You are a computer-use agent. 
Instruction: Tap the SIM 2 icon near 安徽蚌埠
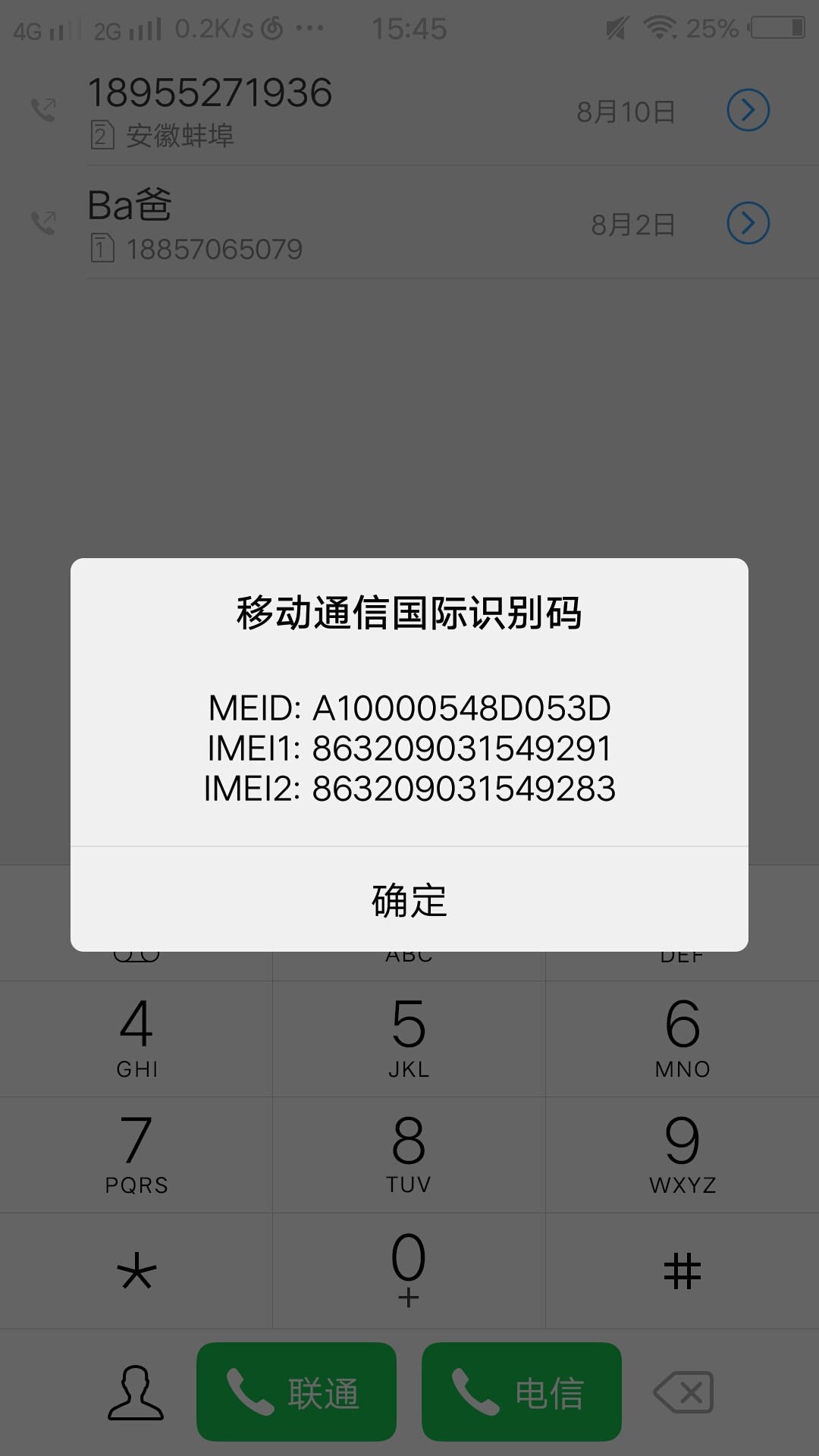pos(102,135)
